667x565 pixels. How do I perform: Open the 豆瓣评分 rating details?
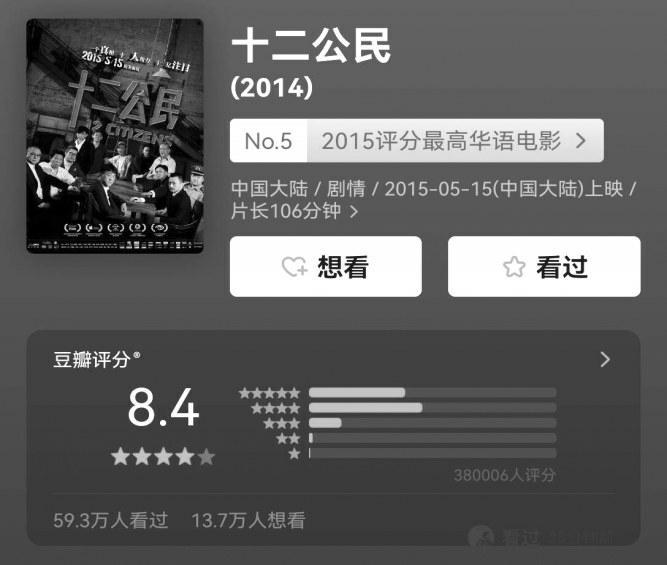click(604, 360)
